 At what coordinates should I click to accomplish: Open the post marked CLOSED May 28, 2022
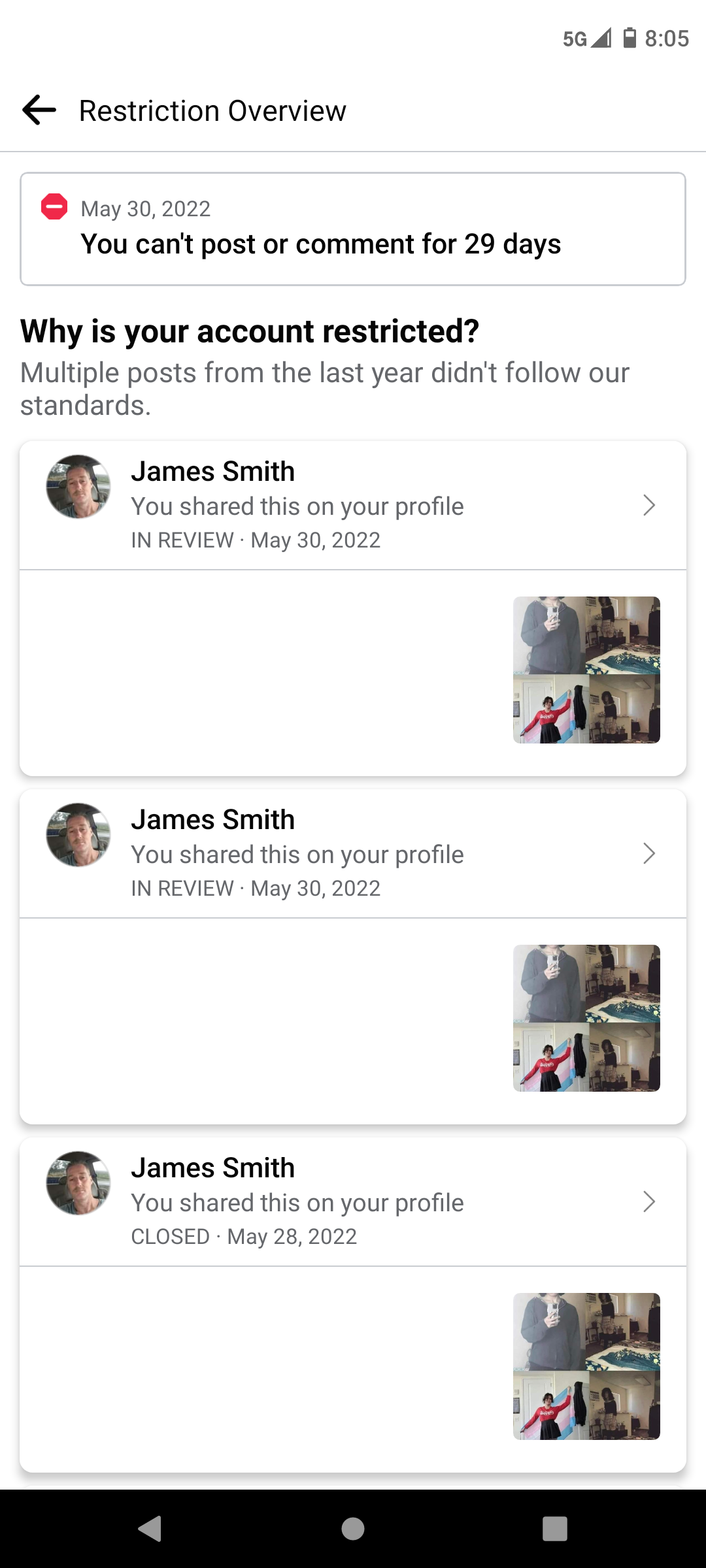[353, 1201]
